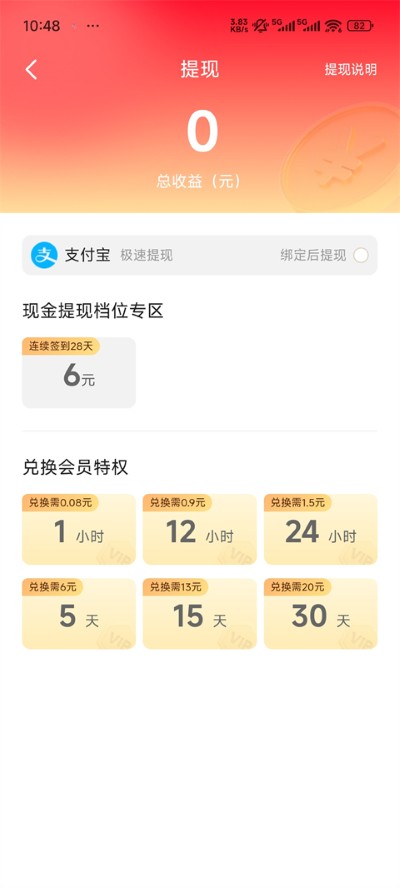Choose the 6元 withdrawal tier
The width and height of the screenshot is (400, 888).
(79, 373)
